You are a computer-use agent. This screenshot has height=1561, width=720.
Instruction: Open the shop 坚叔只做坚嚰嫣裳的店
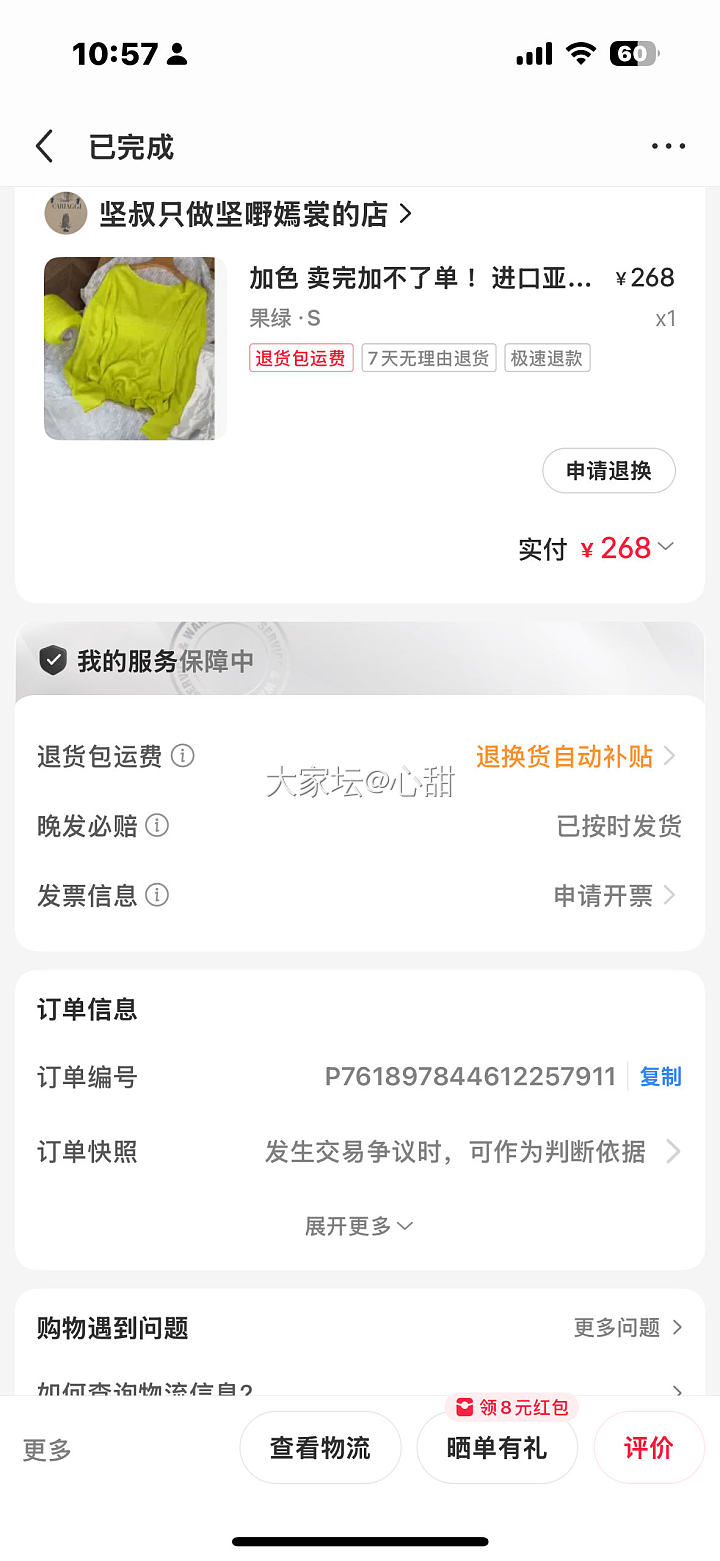tap(243, 214)
